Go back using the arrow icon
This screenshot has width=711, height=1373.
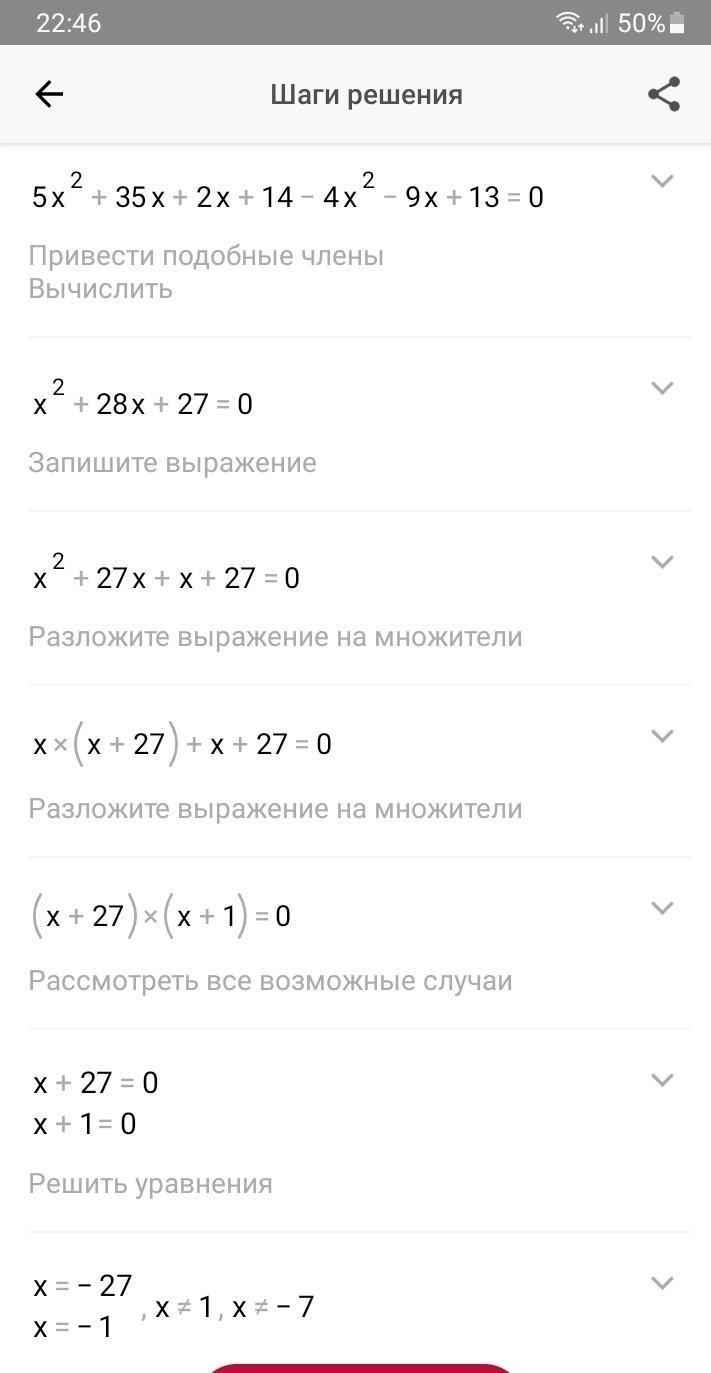tap(49, 94)
